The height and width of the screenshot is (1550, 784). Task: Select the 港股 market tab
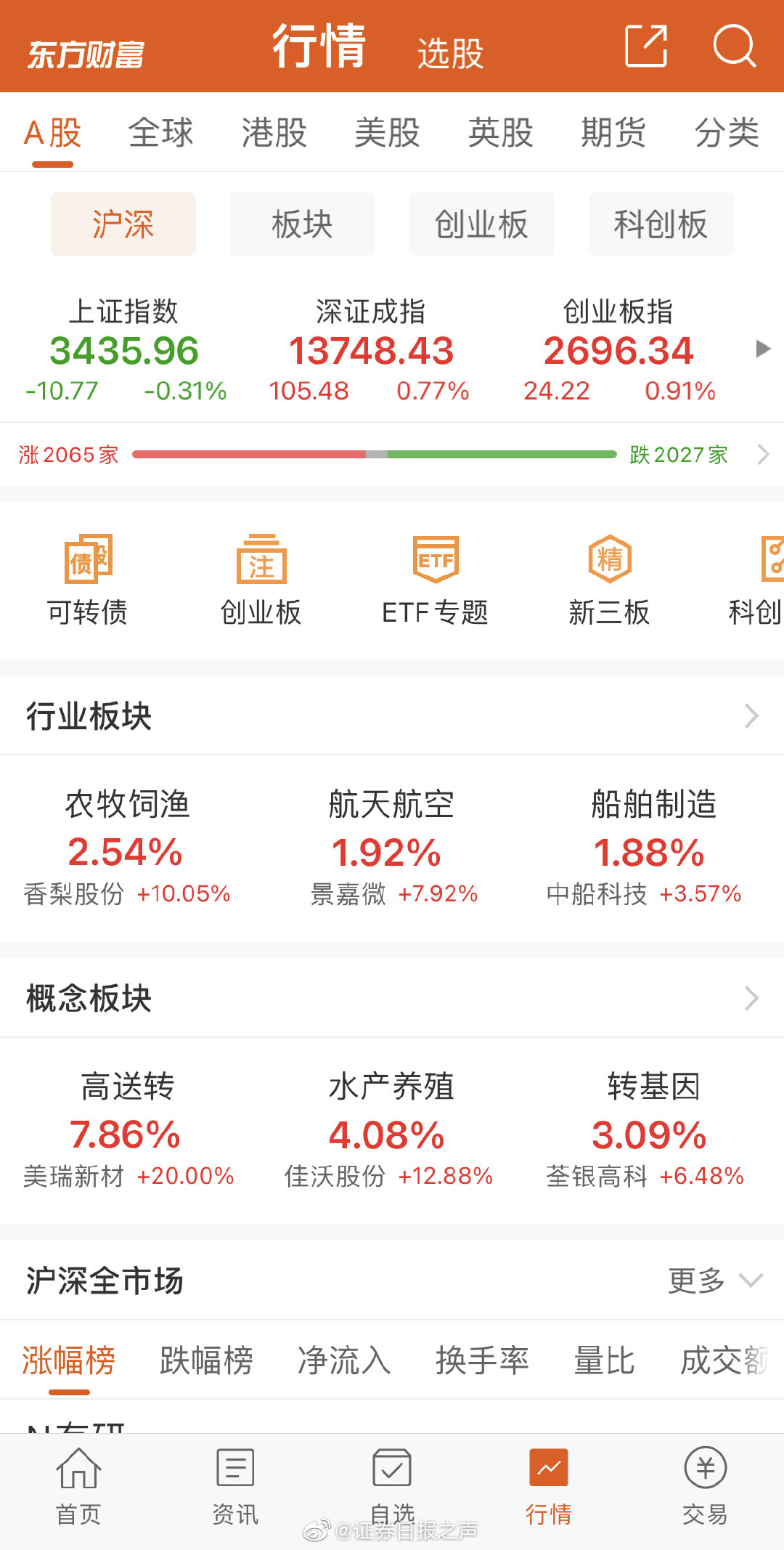[x=274, y=133]
